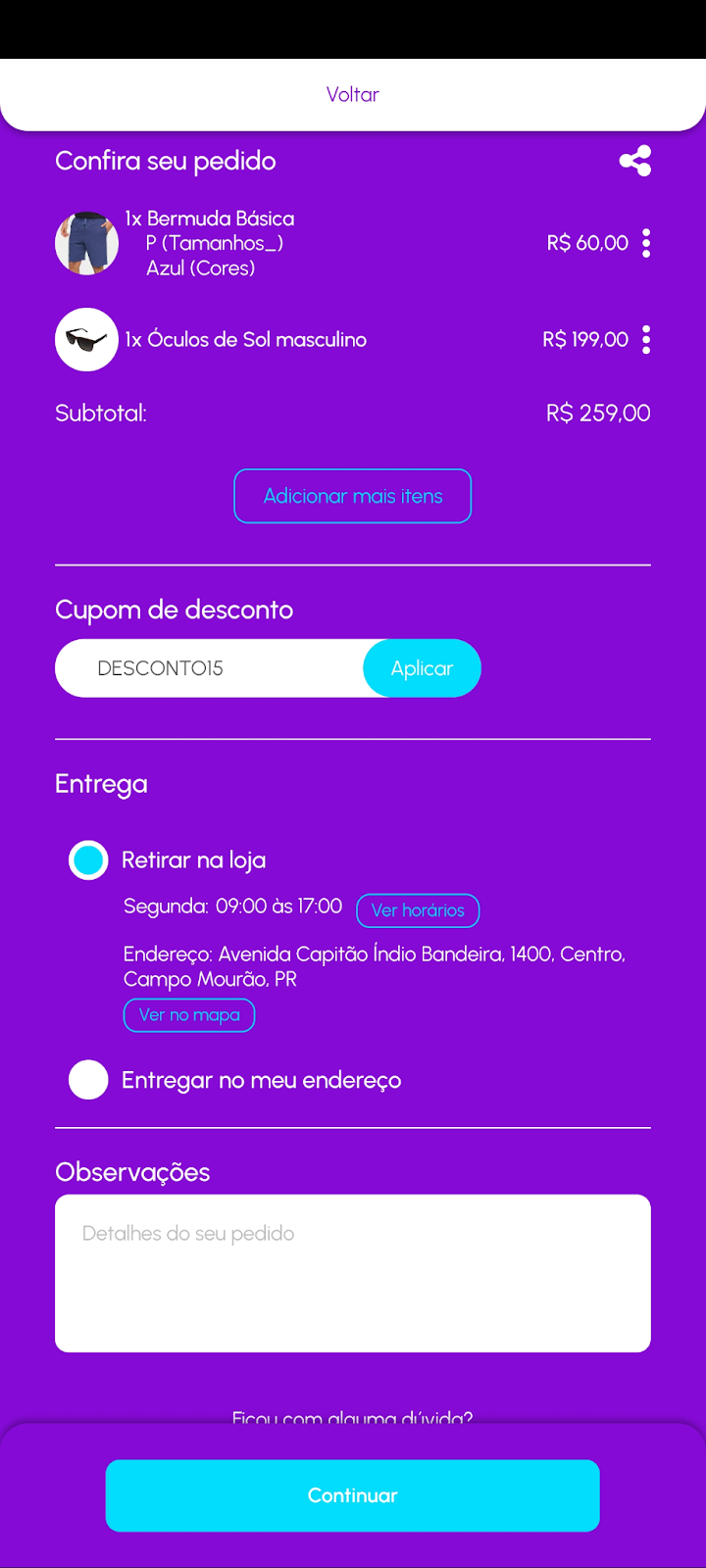Open store location via Ver no mapa

coord(189,1015)
